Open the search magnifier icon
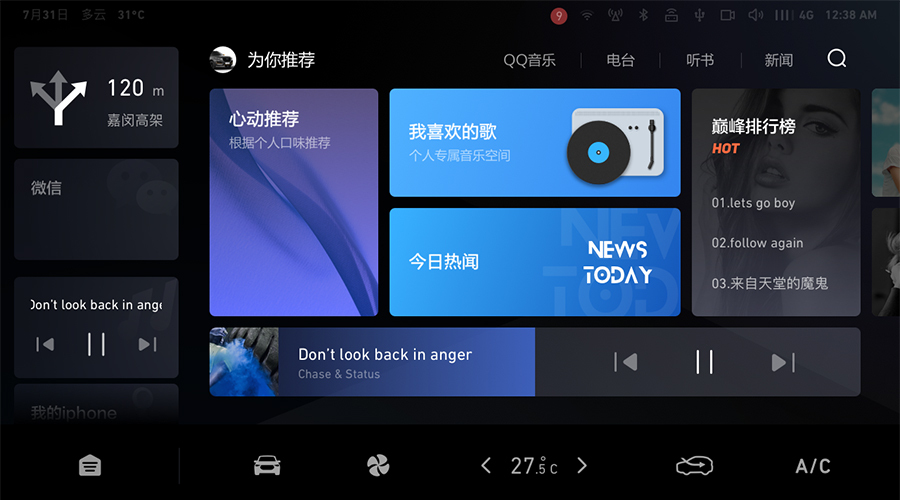The height and width of the screenshot is (500, 900). 837,59
